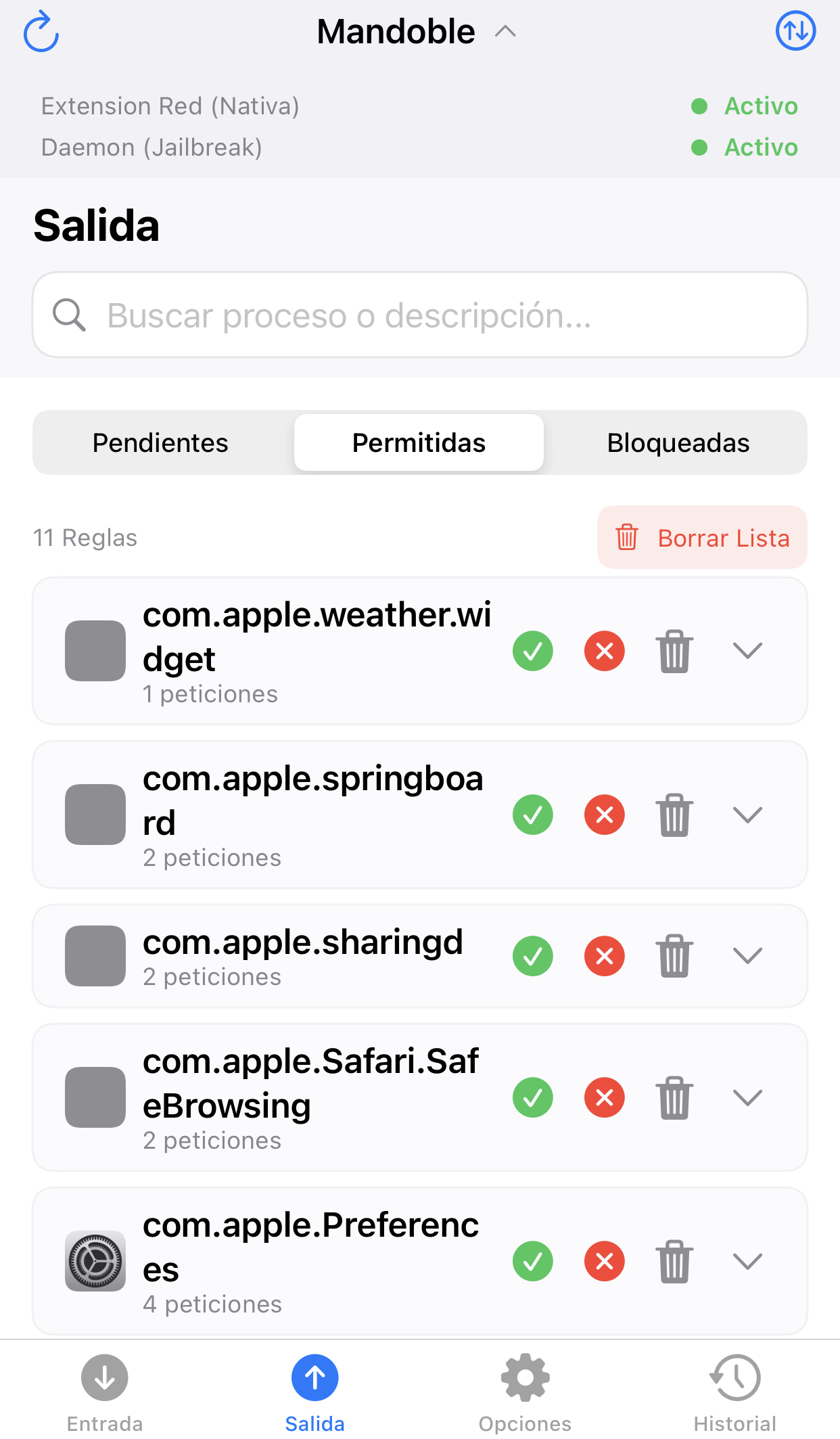
Task: Allow com.apple.weather.widget with the green check
Action: click(x=533, y=651)
